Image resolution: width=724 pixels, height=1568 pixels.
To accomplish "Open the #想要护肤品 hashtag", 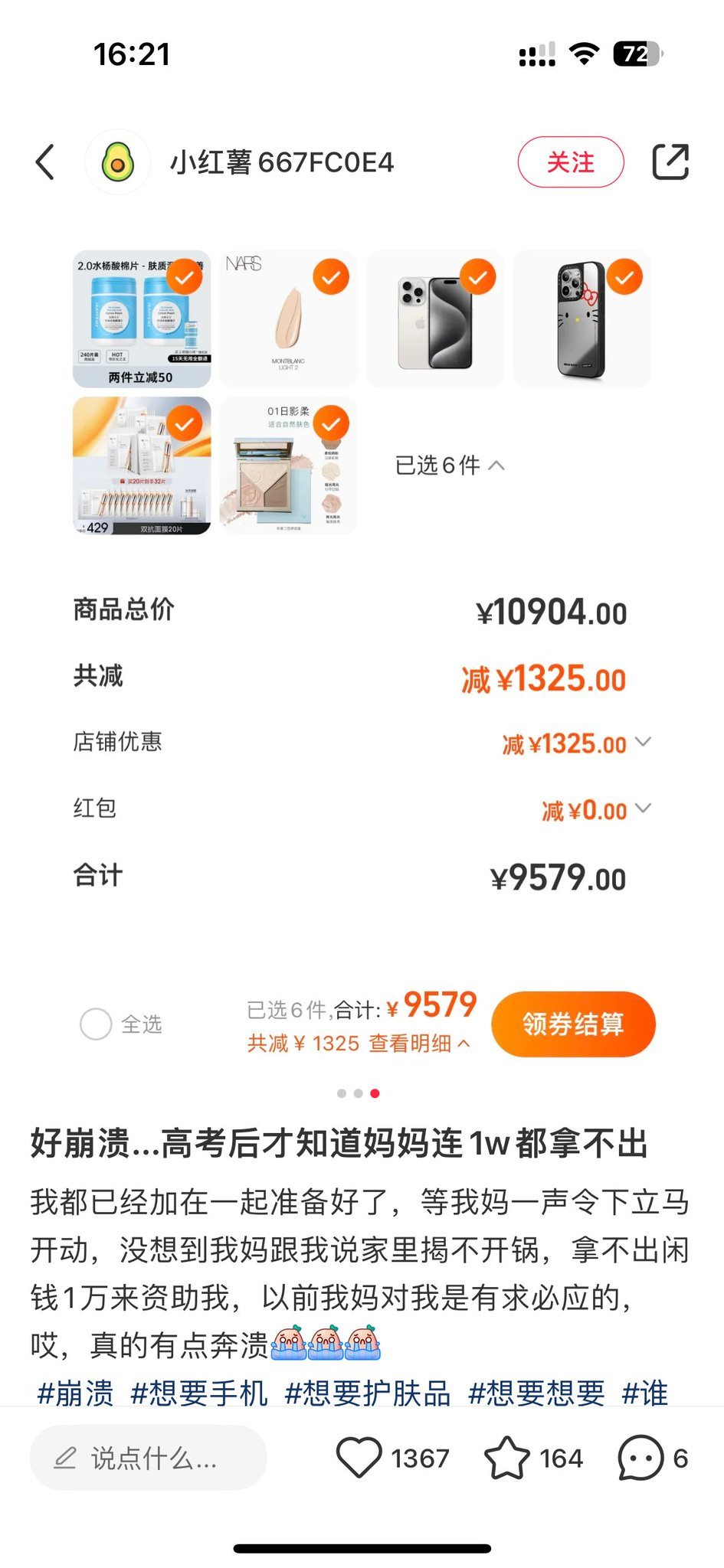I will pos(368,1393).
